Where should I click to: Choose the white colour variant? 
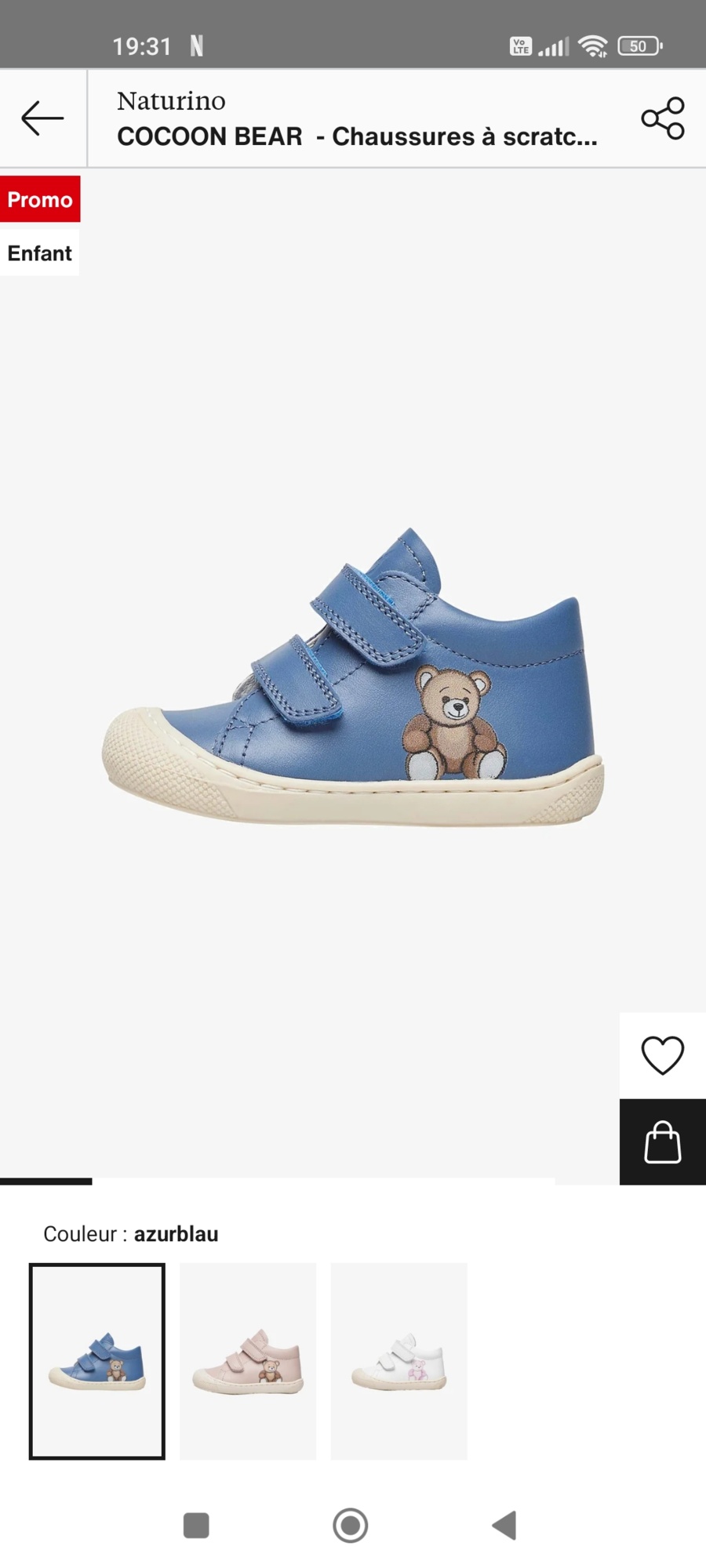click(x=398, y=1361)
